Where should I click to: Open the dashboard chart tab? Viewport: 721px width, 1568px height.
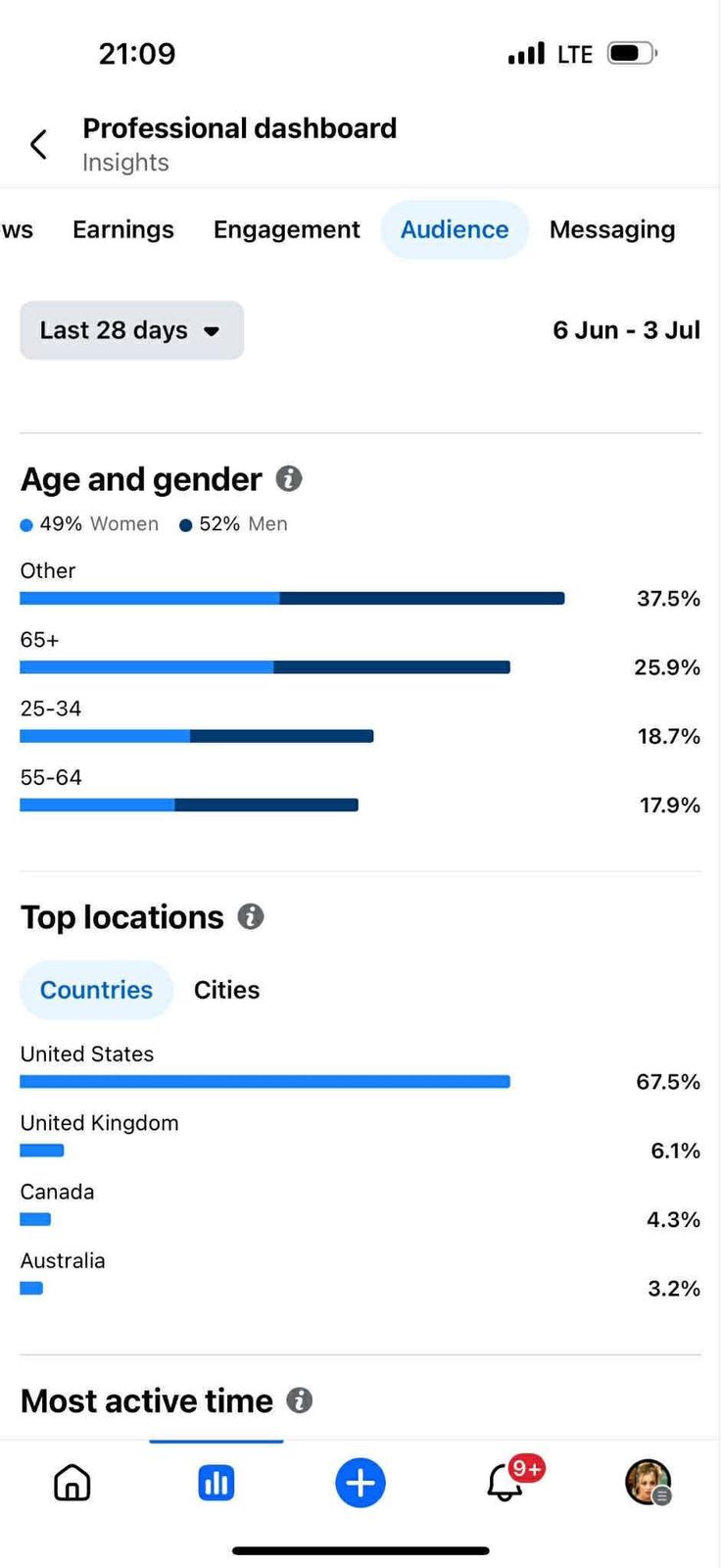coord(216,1483)
